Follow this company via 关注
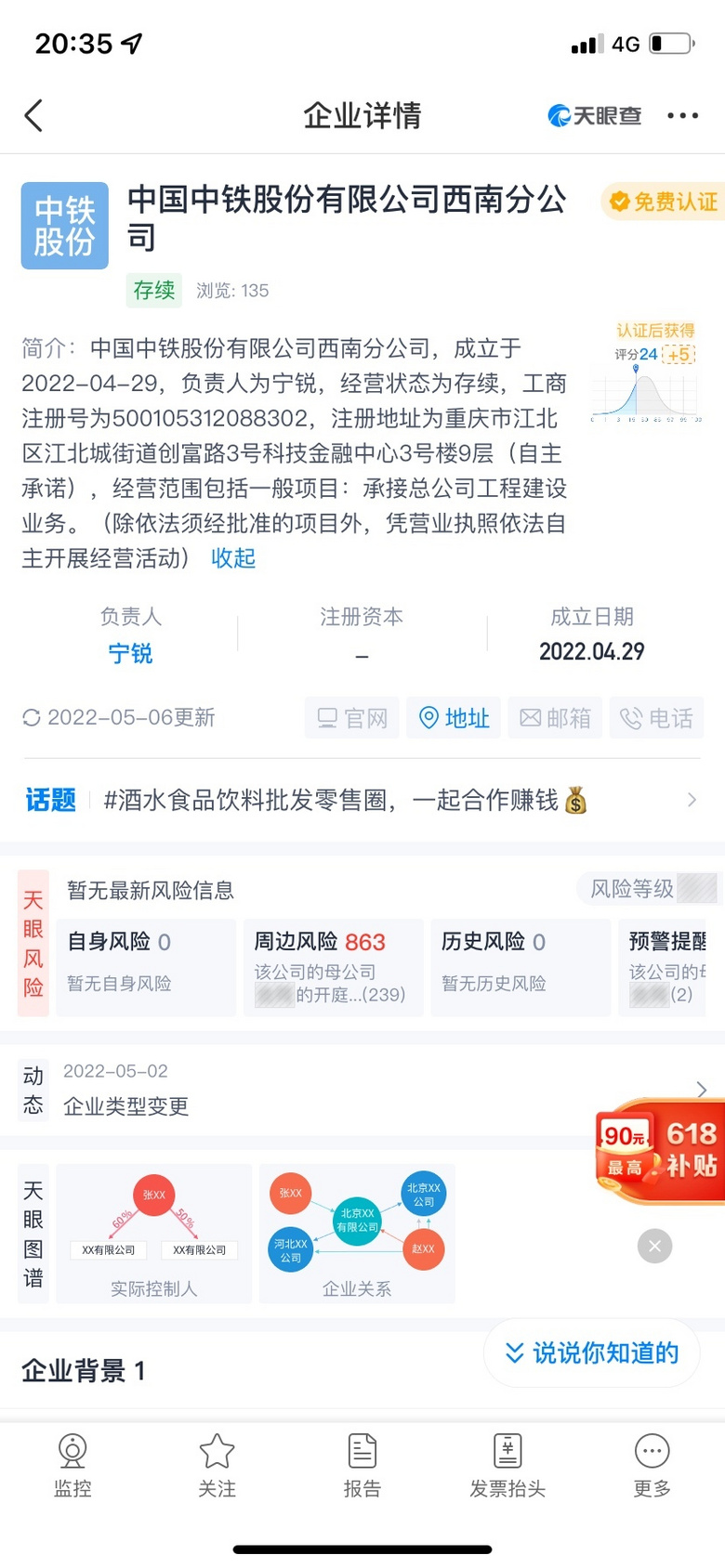 217,1466
